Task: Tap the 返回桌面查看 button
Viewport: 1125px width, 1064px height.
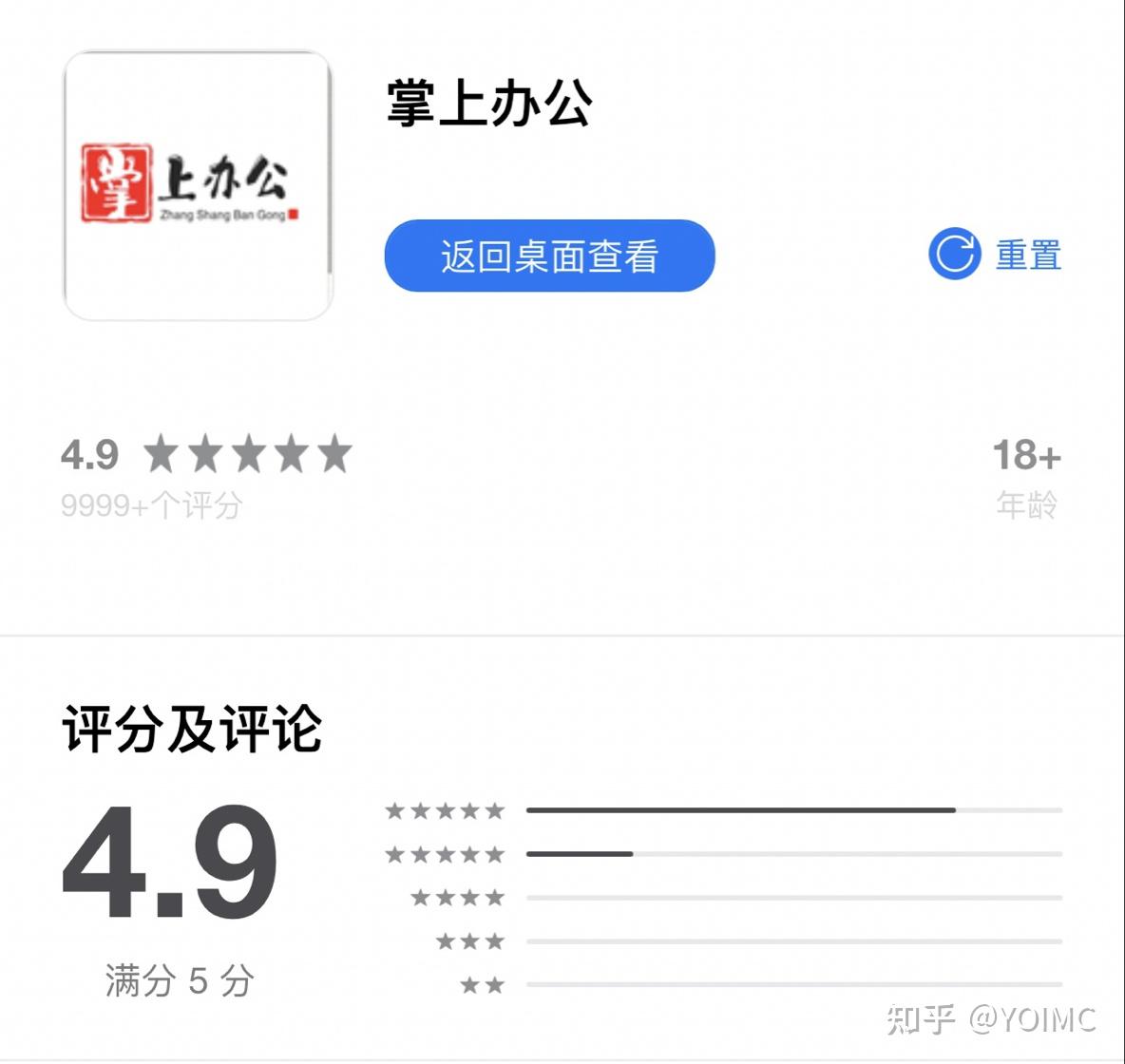Action: tap(549, 256)
